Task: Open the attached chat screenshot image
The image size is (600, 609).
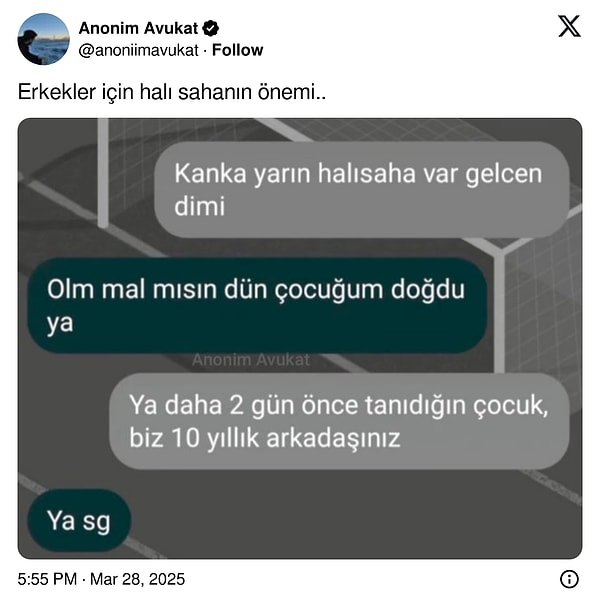Action: pyautogui.click(x=300, y=338)
